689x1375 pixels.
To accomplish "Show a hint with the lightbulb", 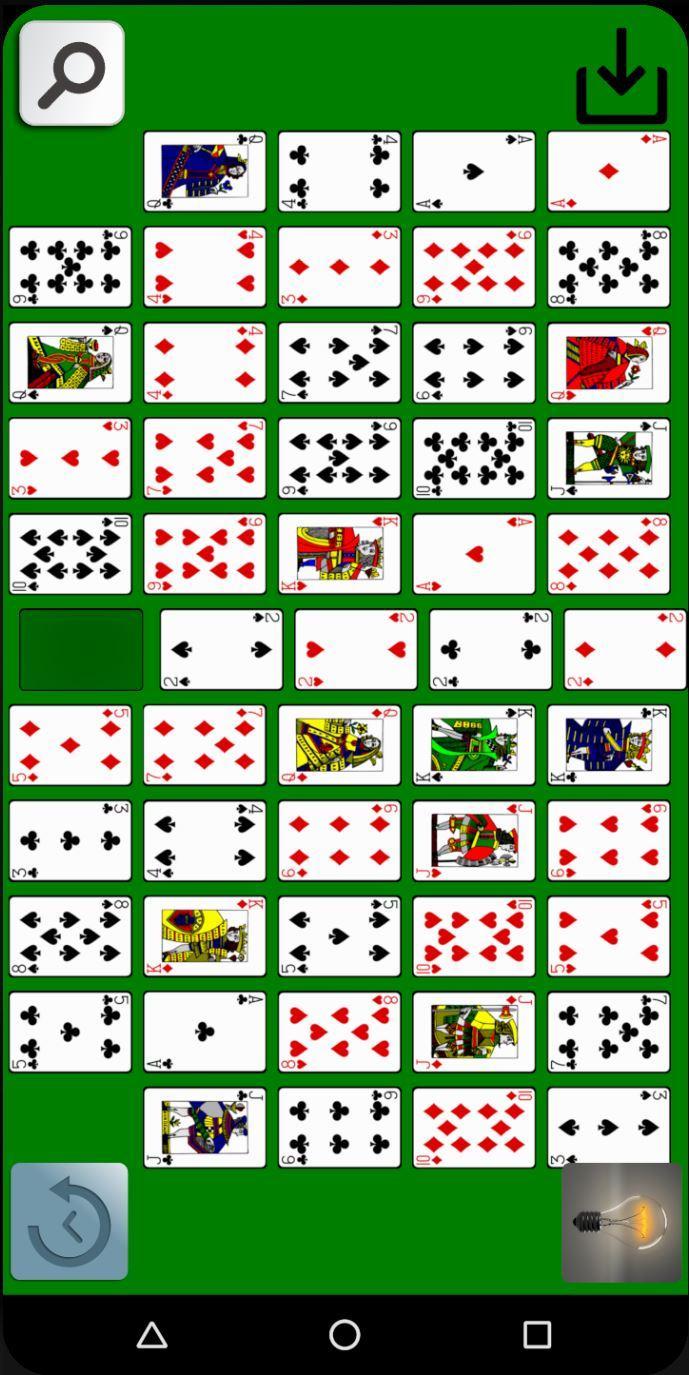I will tap(621, 1221).
